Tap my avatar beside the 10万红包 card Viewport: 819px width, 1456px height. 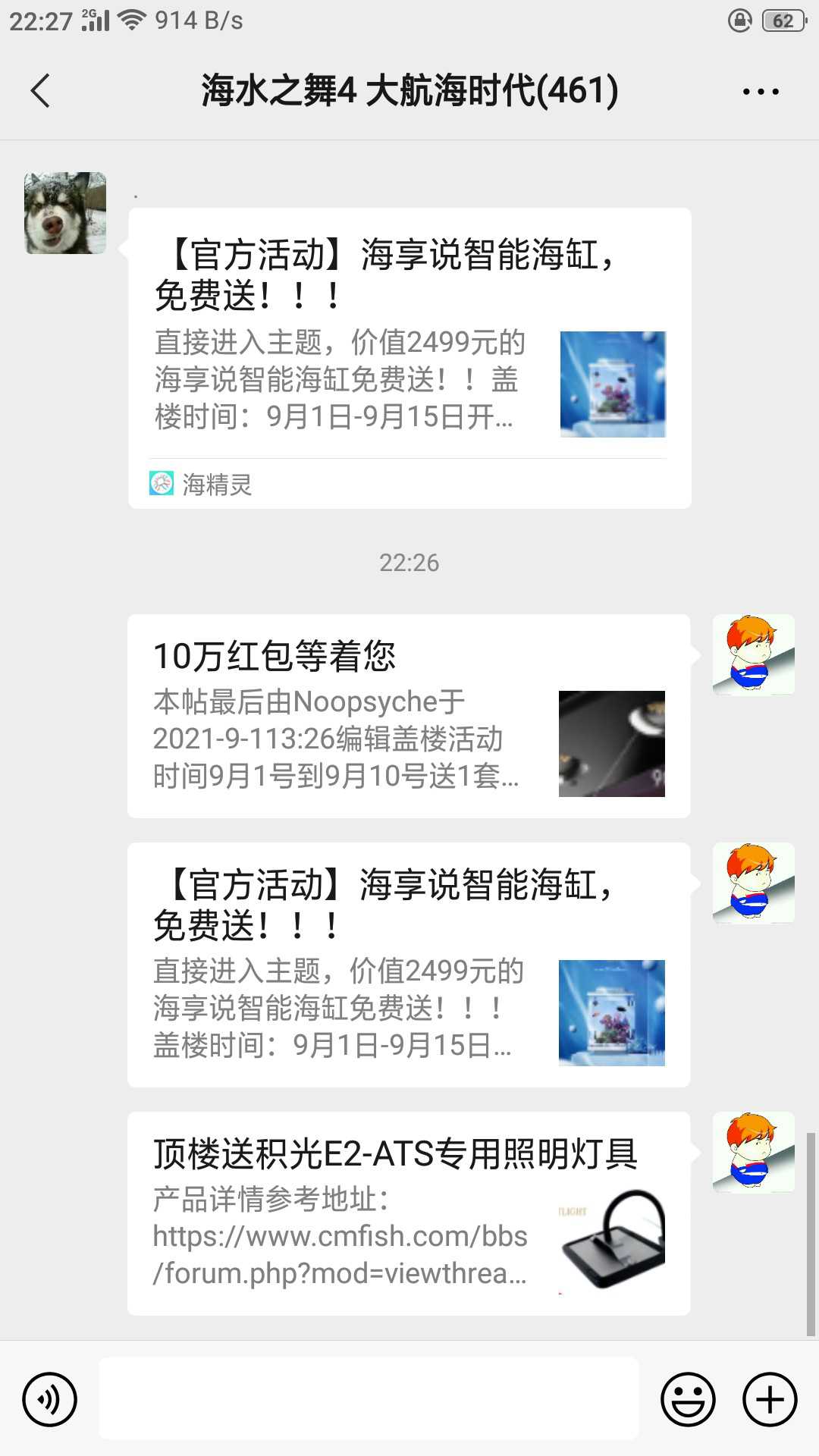point(753,655)
